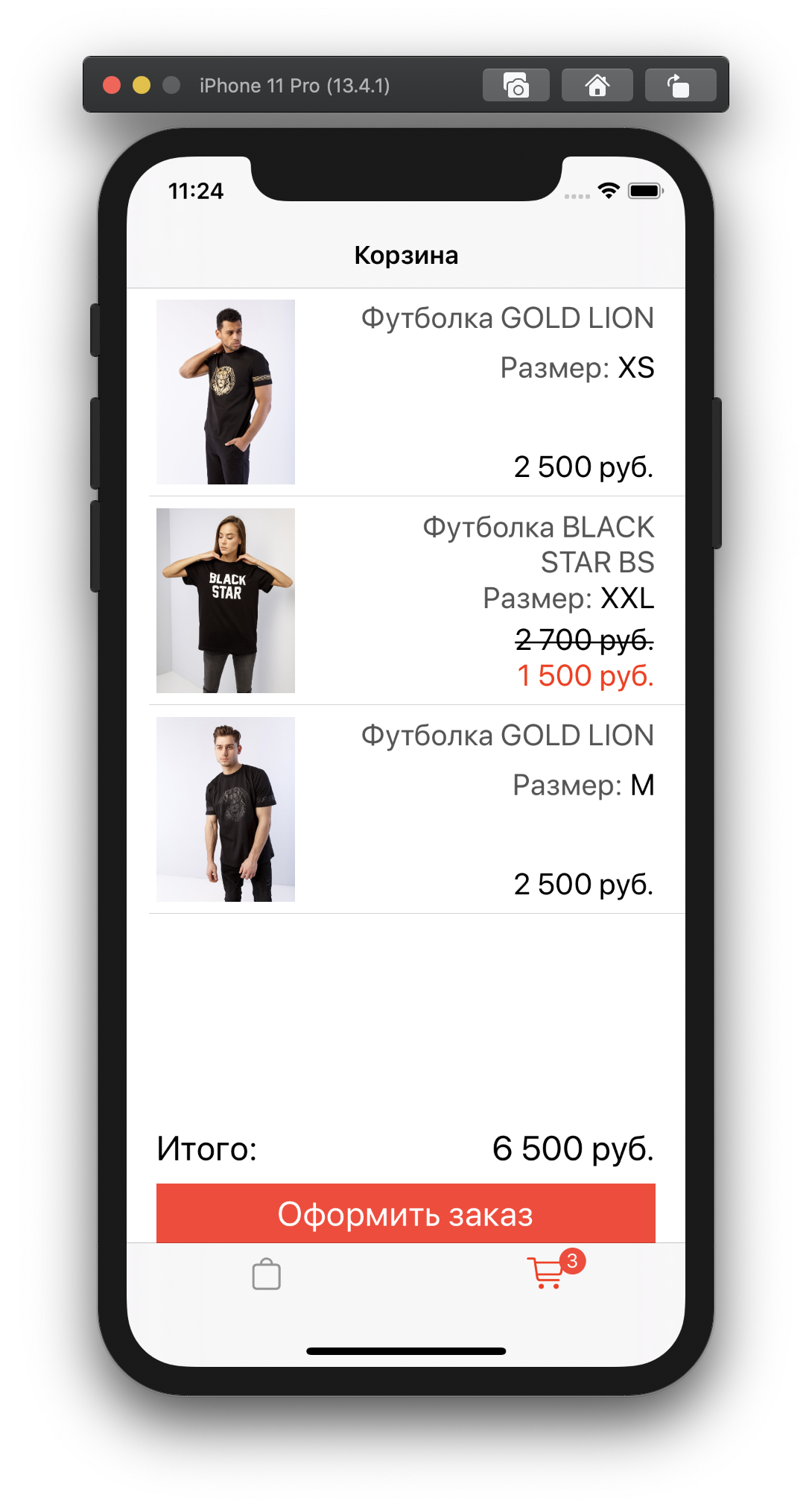Go to home via simulator toolbar
The image size is (812, 1507).
pos(597,85)
